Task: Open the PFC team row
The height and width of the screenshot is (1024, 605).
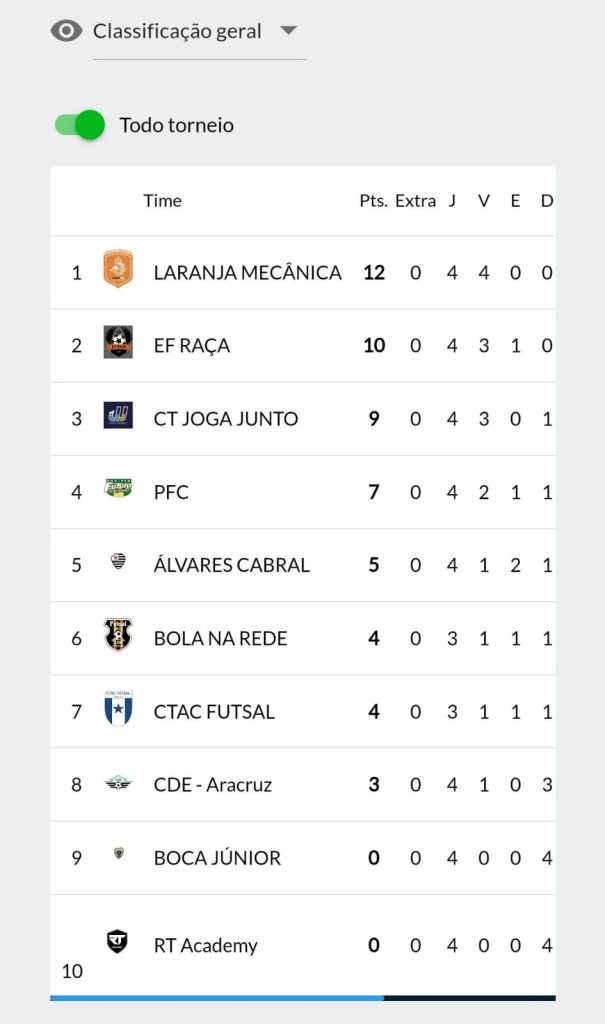Action: pyautogui.click(x=303, y=492)
